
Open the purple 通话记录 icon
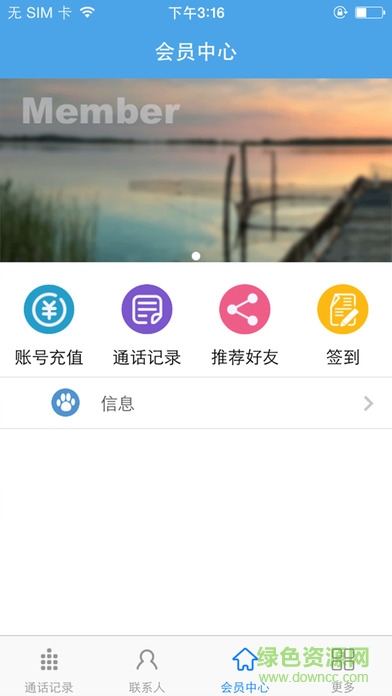point(147,309)
